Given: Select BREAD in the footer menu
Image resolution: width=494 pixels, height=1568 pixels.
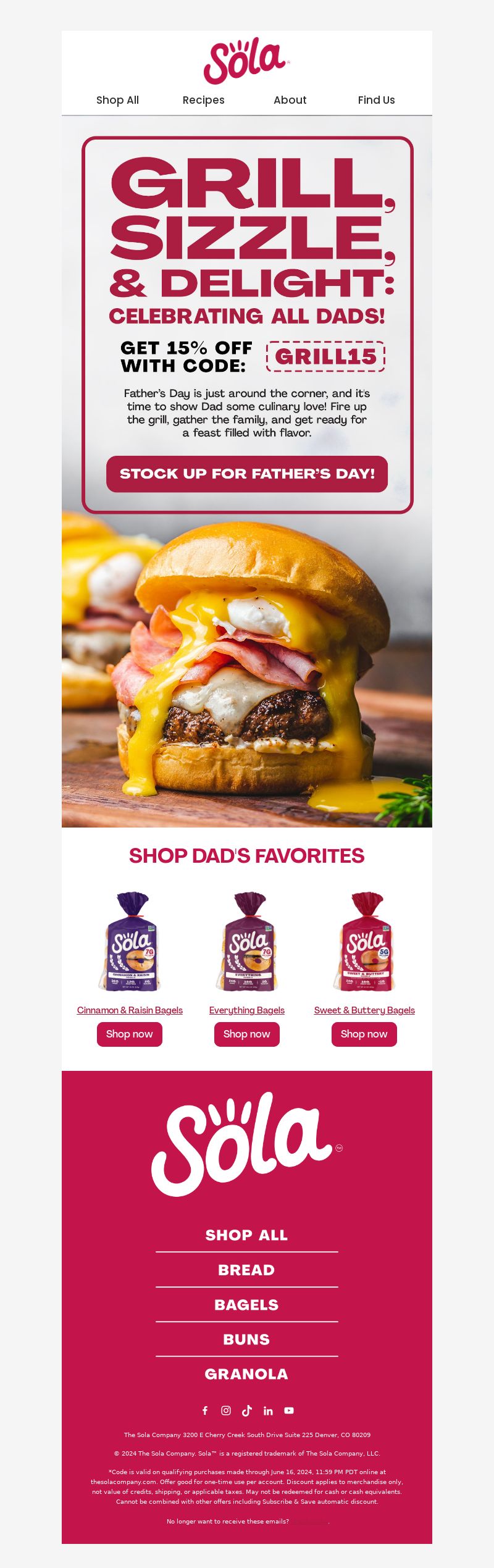Looking at the screenshot, I should coord(246,1270).
